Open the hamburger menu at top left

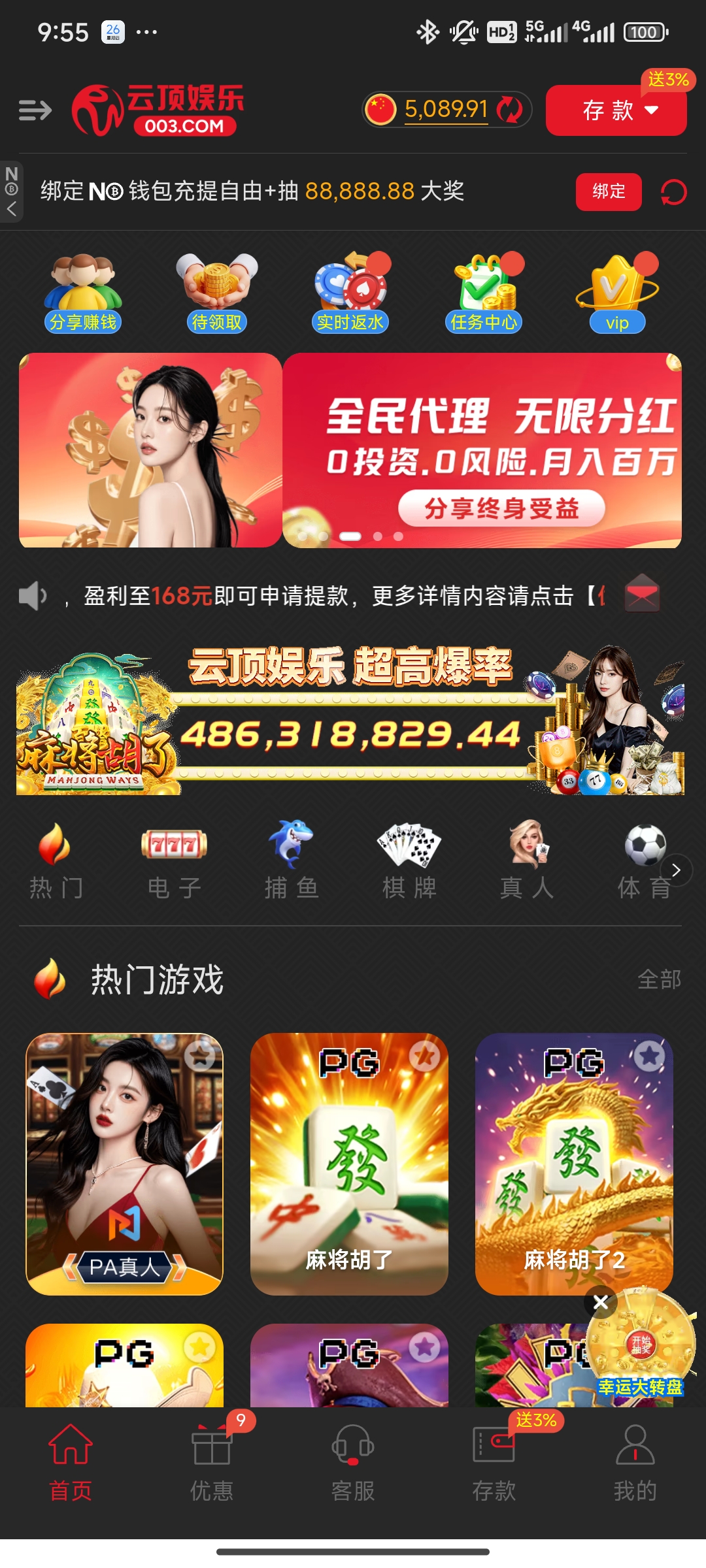tap(34, 110)
